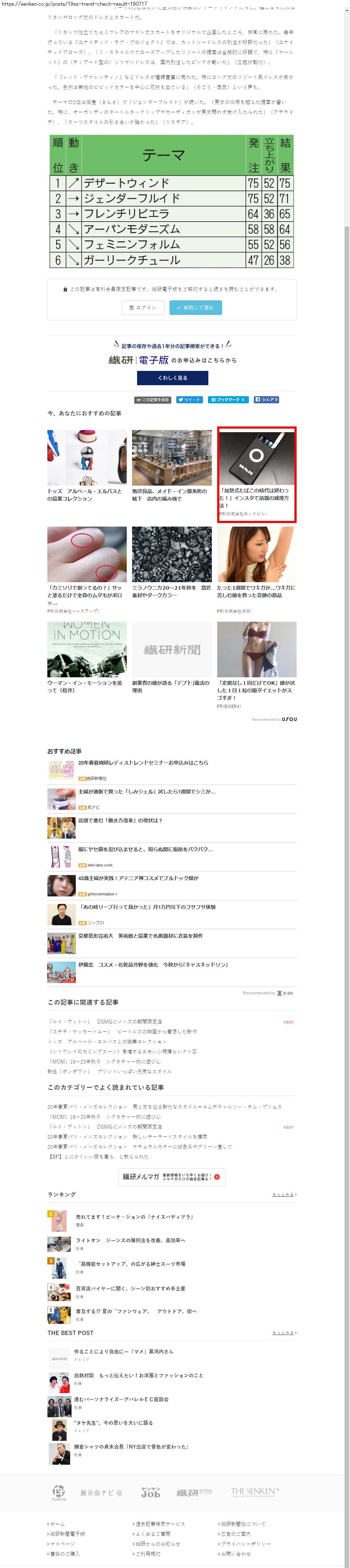Tap the ログイン login button

click(x=143, y=307)
